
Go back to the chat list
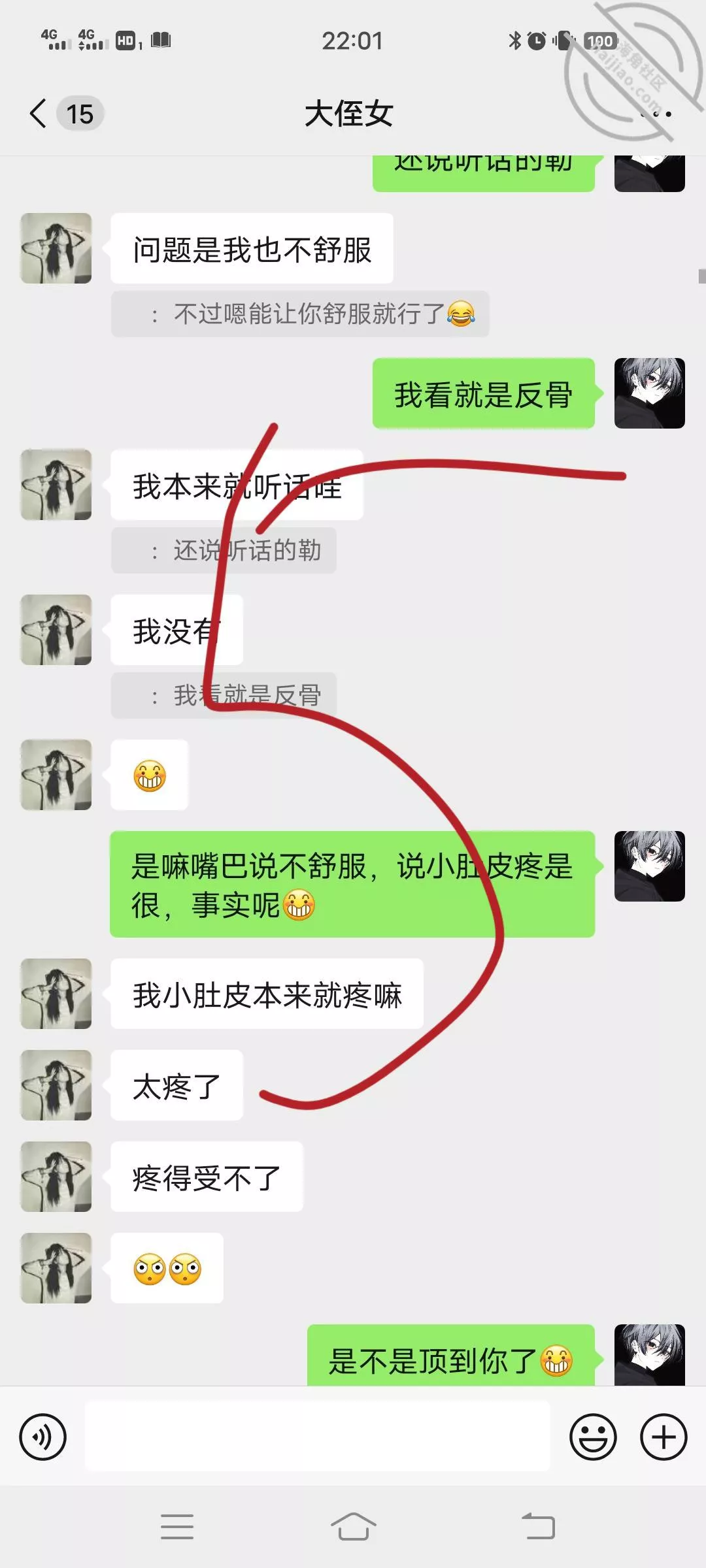[x=39, y=114]
